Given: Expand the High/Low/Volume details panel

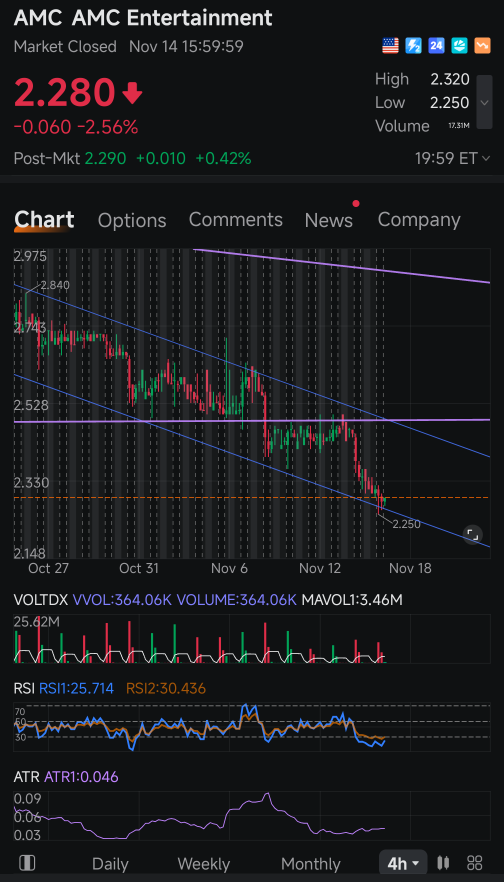Looking at the screenshot, I should click(x=484, y=102).
